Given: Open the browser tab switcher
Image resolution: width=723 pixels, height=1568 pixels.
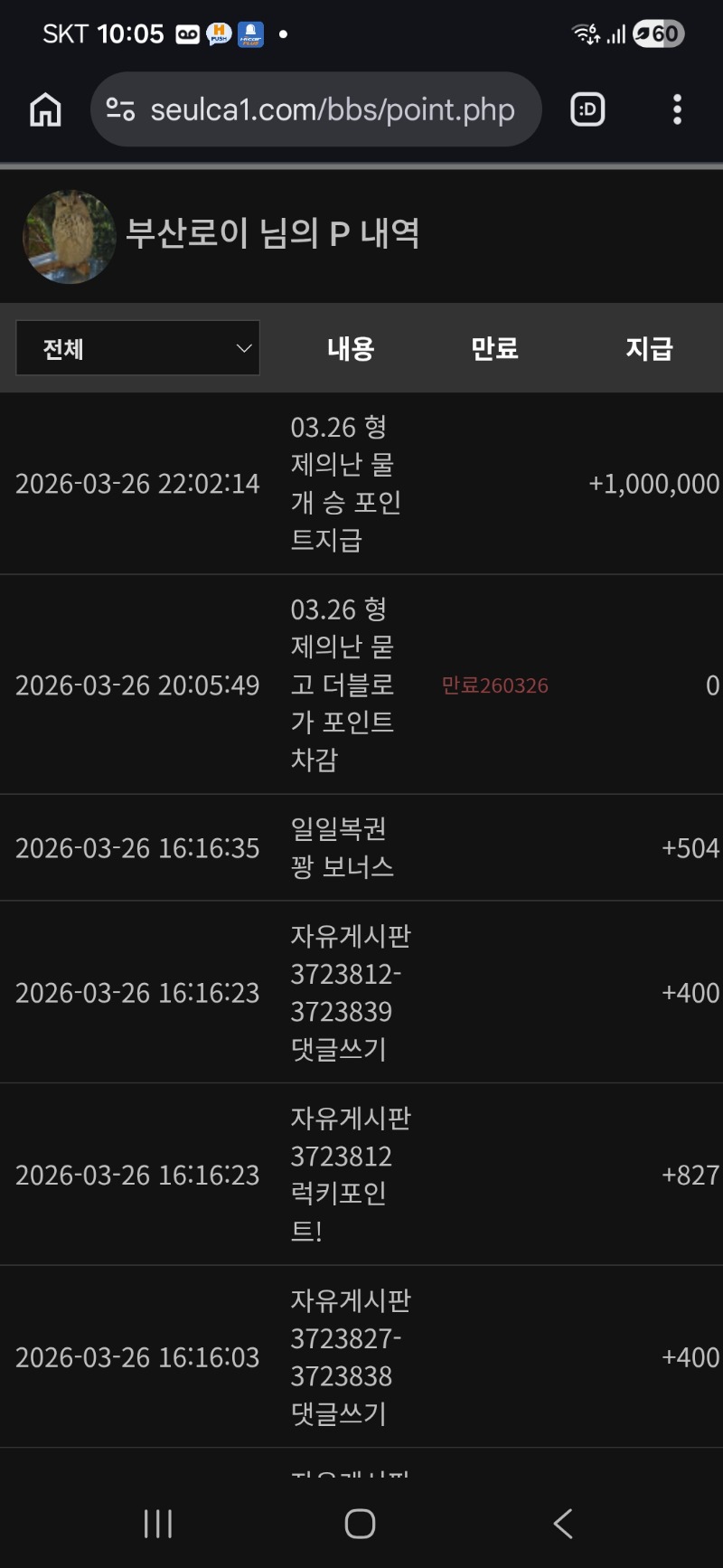Looking at the screenshot, I should (x=587, y=110).
